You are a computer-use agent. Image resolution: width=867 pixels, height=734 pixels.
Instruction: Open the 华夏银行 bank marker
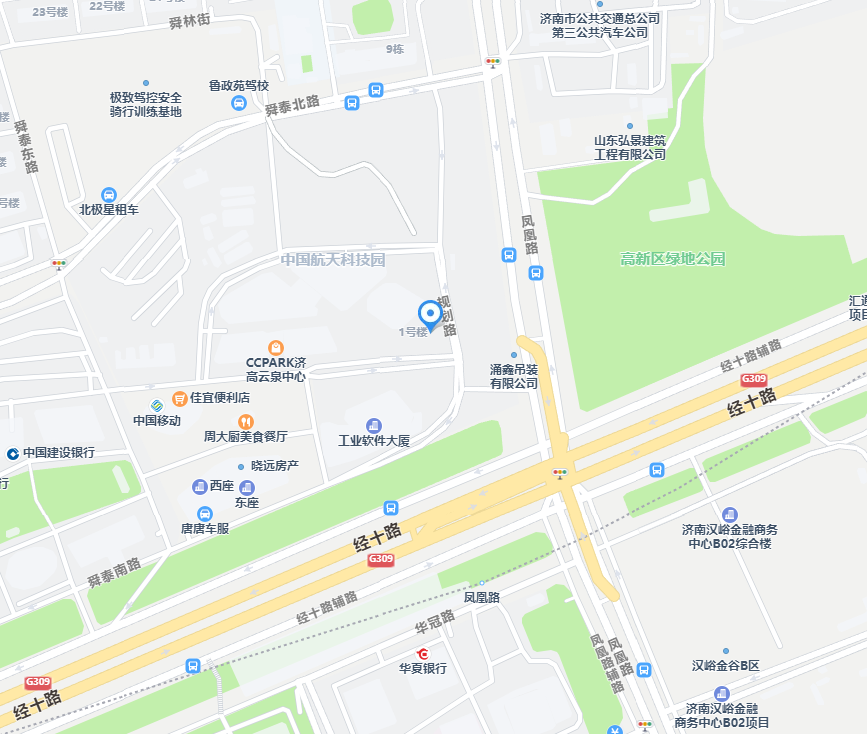[422, 654]
